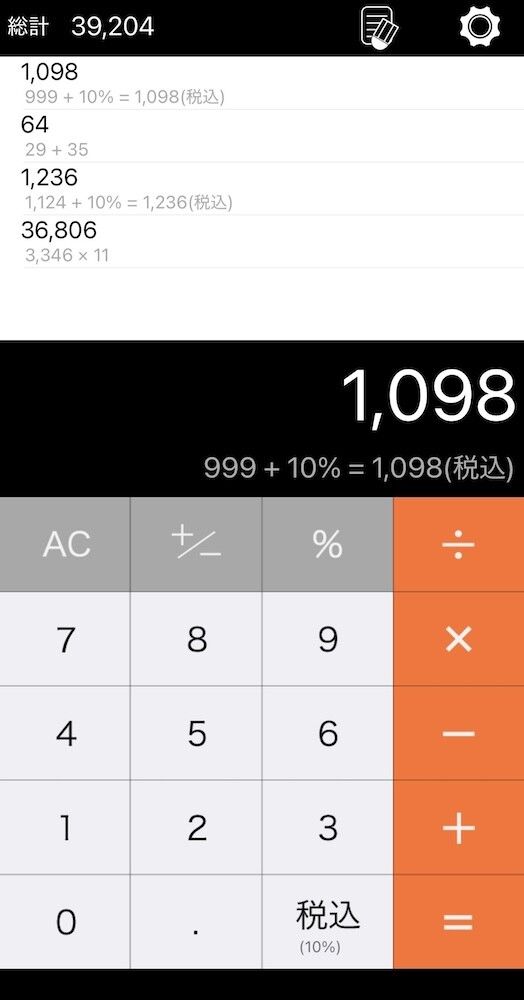Enter digit 0
The width and height of the screenshot is (524, 1000).
(65, 922)
